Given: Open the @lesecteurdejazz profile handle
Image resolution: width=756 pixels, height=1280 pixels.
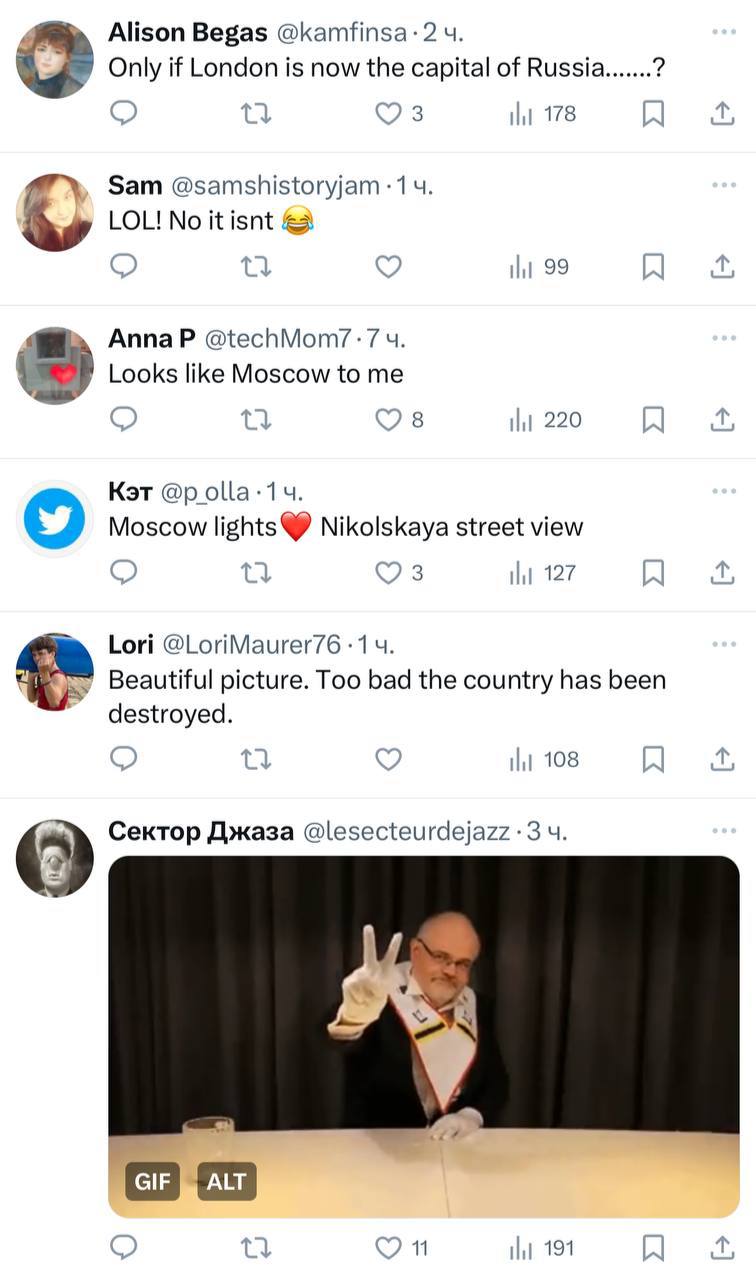Looking at the screenshot, I should coord(406,832).
